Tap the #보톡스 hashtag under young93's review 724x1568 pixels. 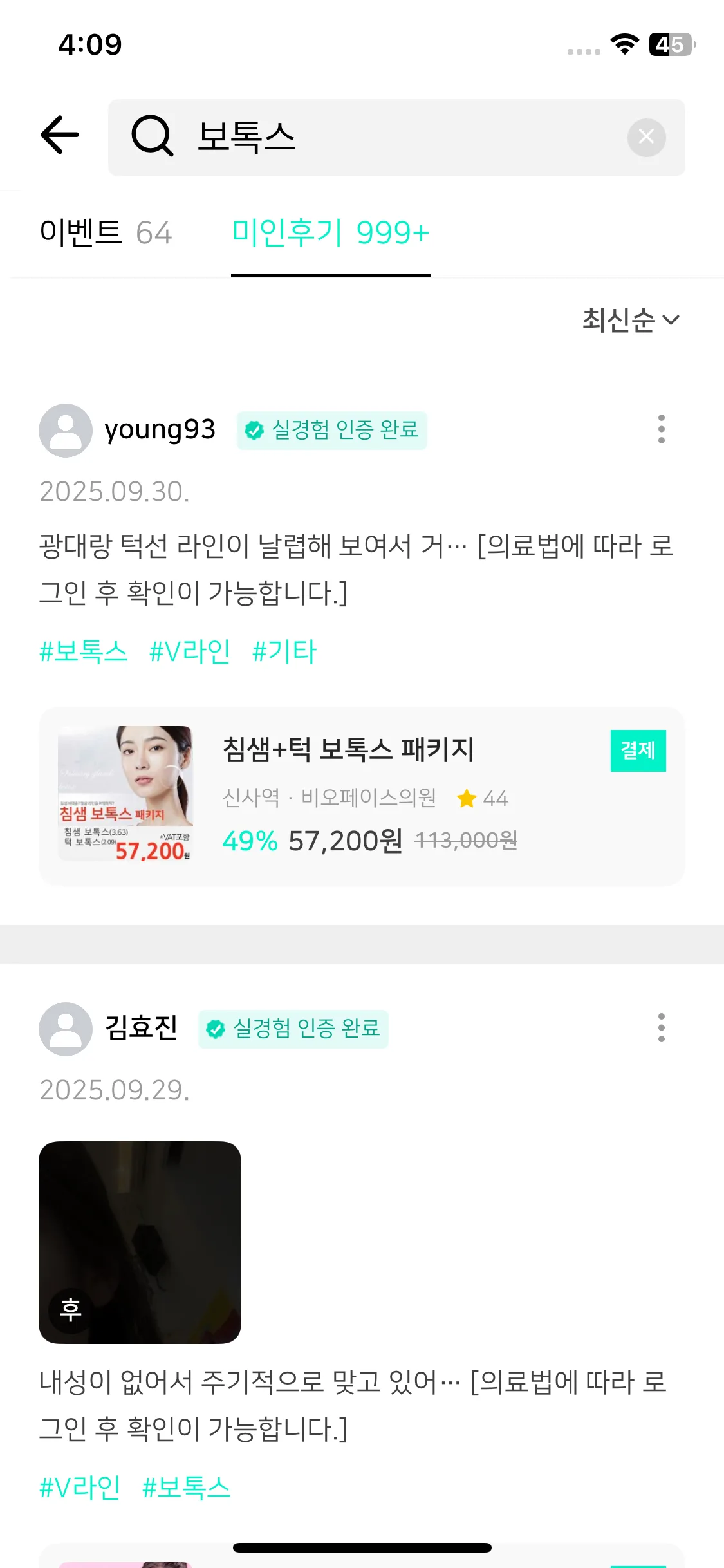coord(84,651)
